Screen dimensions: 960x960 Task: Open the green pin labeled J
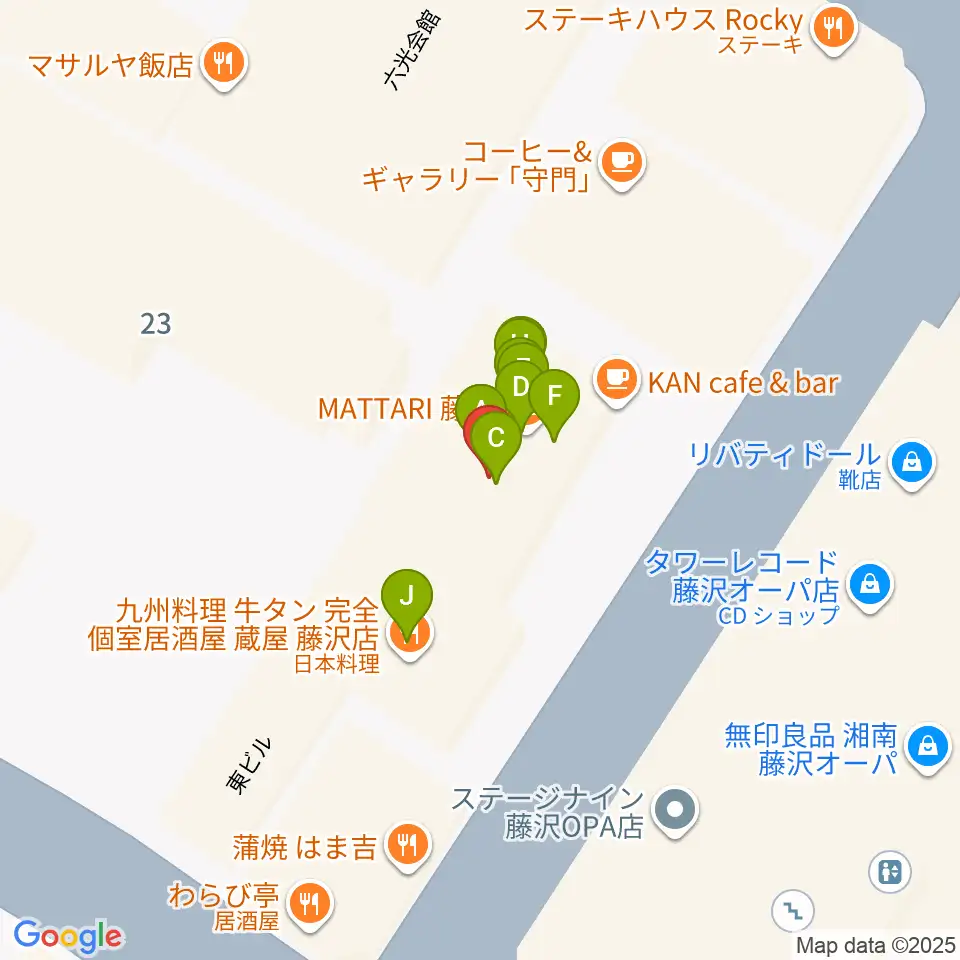407,594
